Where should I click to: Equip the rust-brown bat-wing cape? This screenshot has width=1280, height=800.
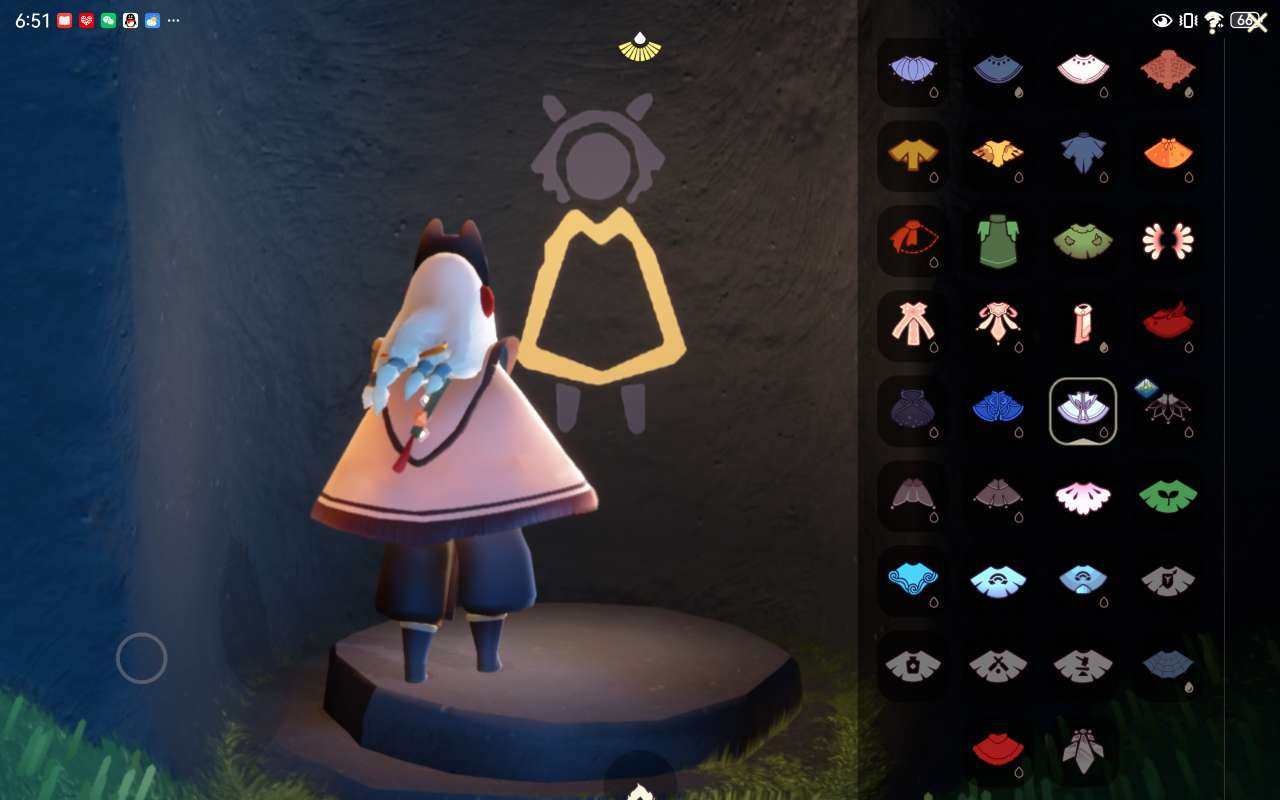coord(1167,69)
